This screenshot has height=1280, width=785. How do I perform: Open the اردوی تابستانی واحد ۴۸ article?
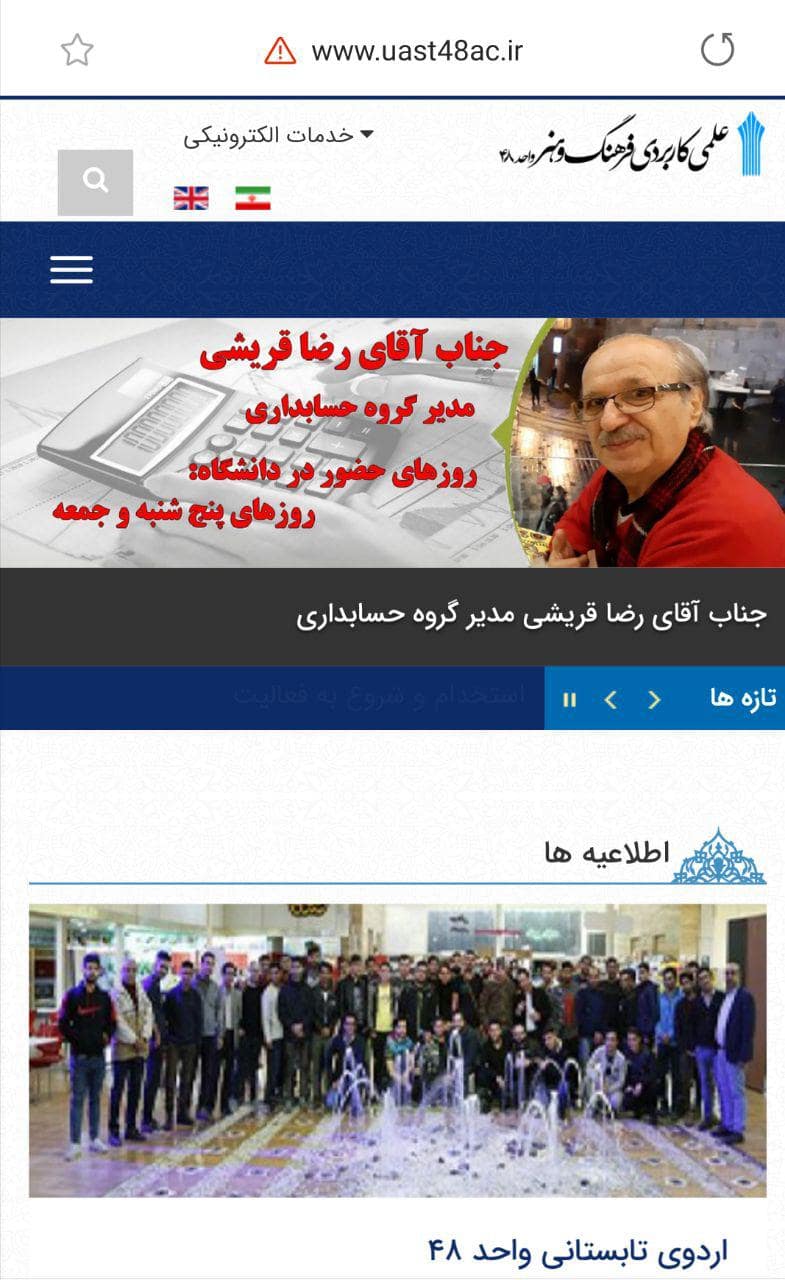pyautogui.click(x=577, y=1250)
